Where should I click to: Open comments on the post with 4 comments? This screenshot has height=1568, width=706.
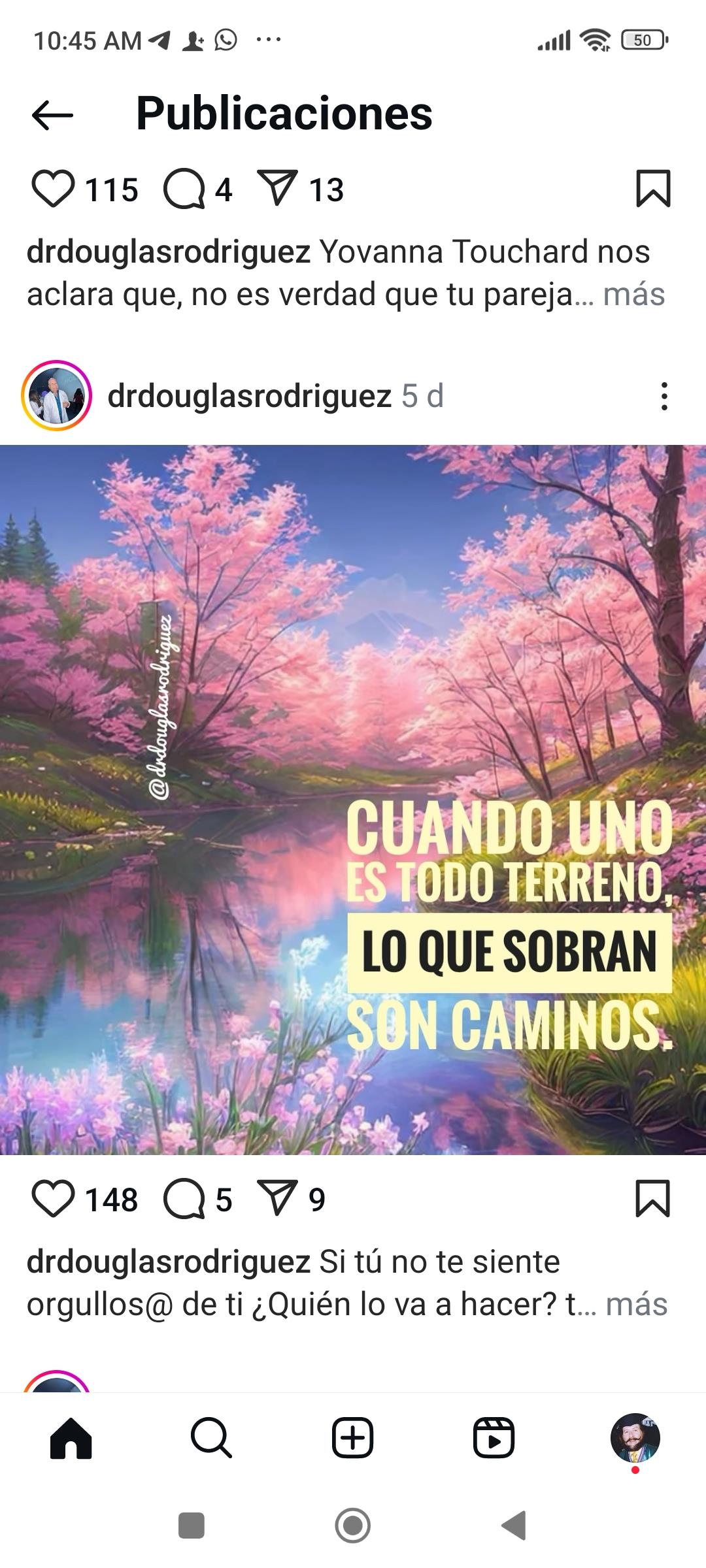(184, 189)
